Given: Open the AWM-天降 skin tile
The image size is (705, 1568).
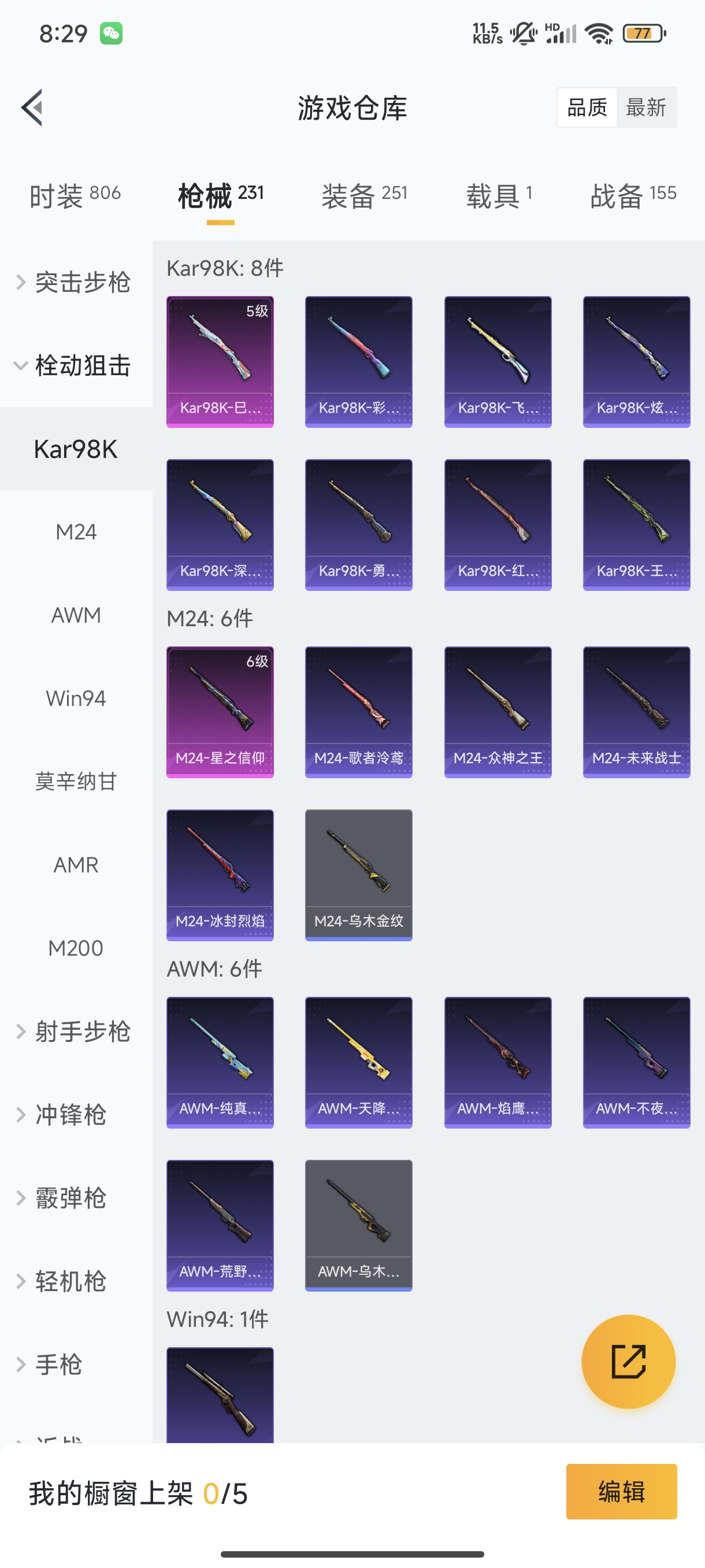Looking at the screenshot, I should [358, 1062].
